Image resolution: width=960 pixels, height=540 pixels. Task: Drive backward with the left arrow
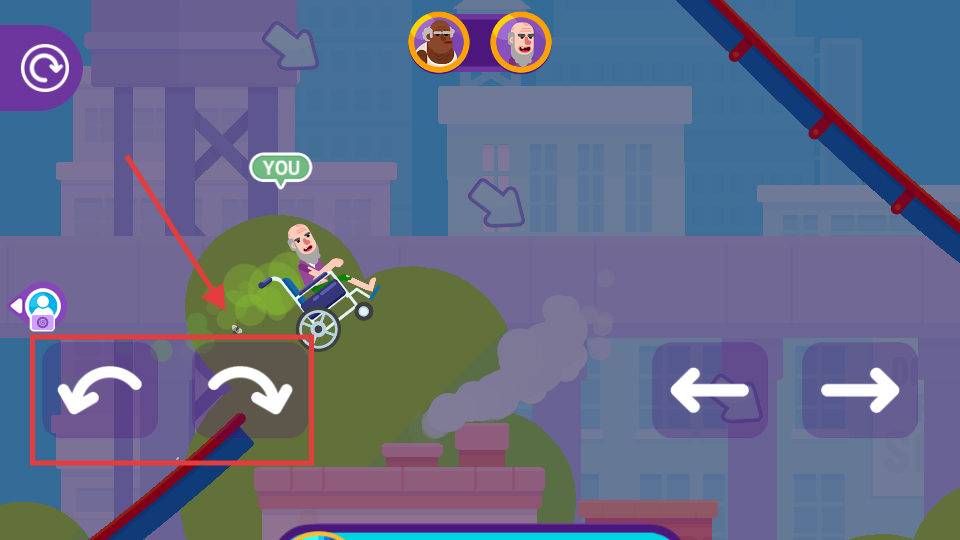click(710, 391)
